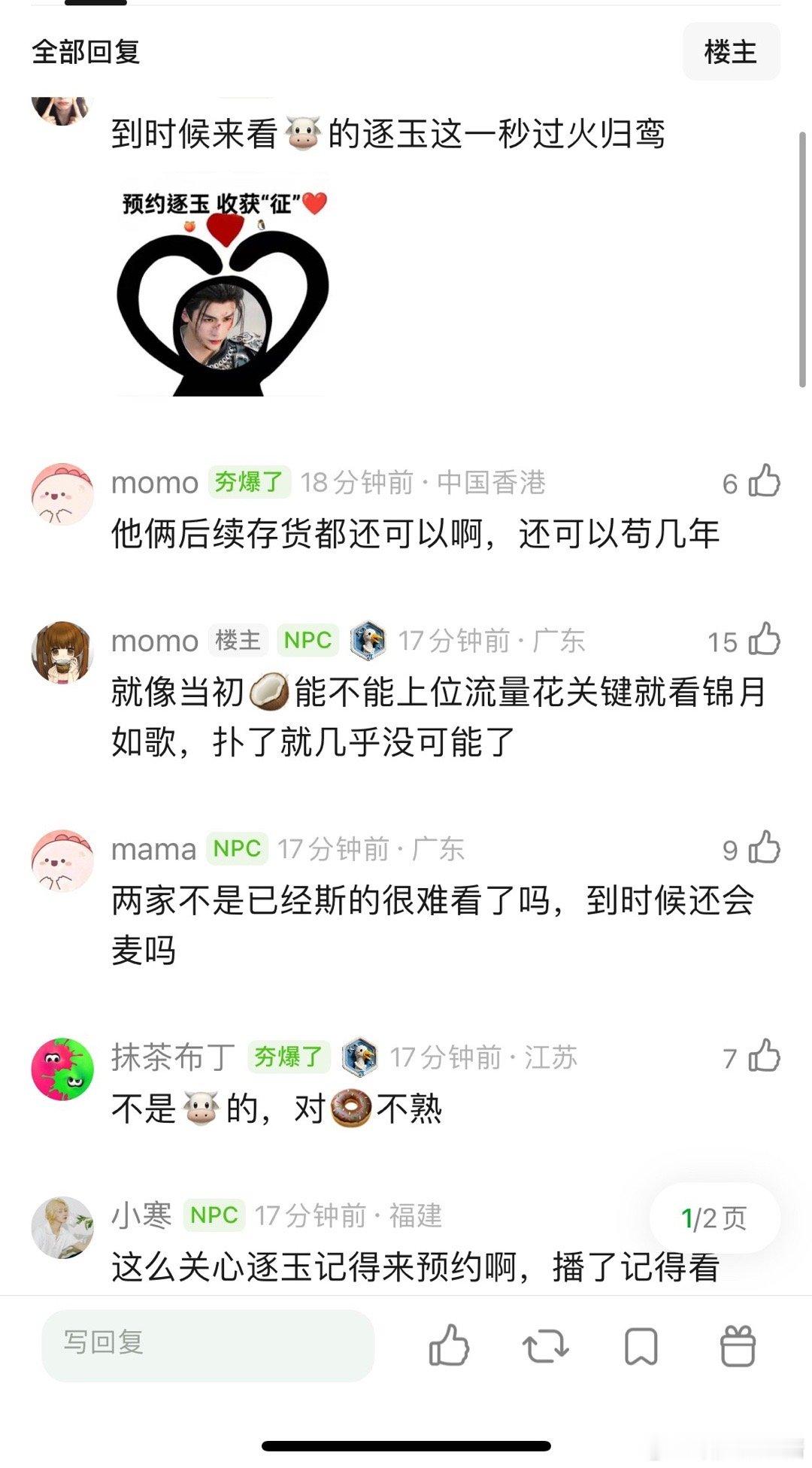Click the duck badge next to 抹茶布丁
This screenshot has width=812, height=1468.
pyautogui.click(x=362, y=1056)
